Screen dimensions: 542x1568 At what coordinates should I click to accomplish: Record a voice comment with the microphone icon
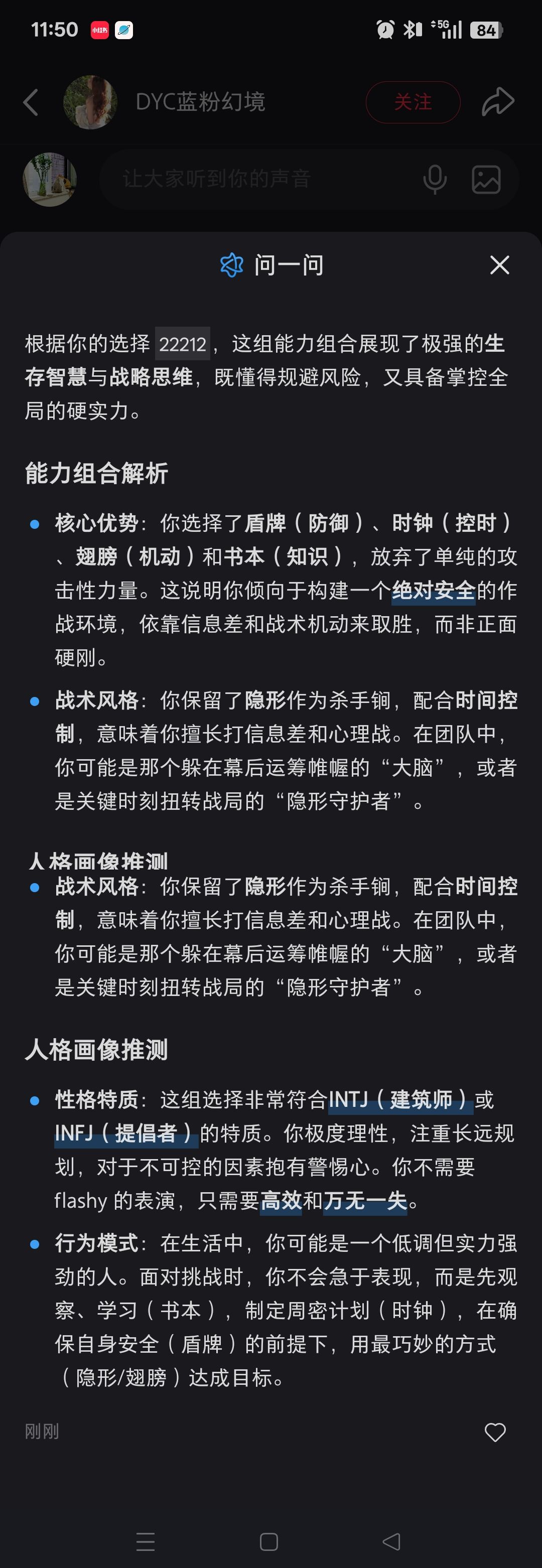[435, 180]
